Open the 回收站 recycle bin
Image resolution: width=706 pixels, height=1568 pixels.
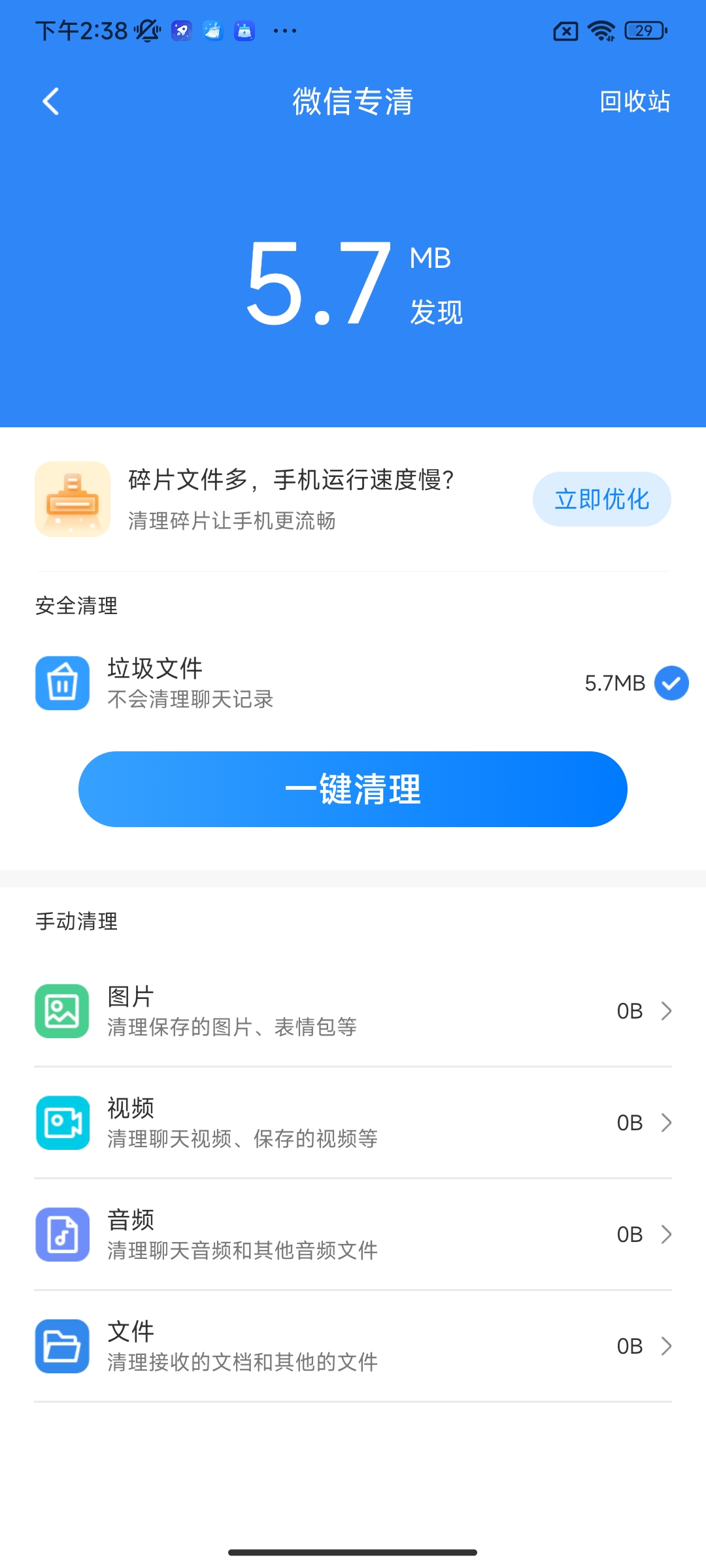633,101
